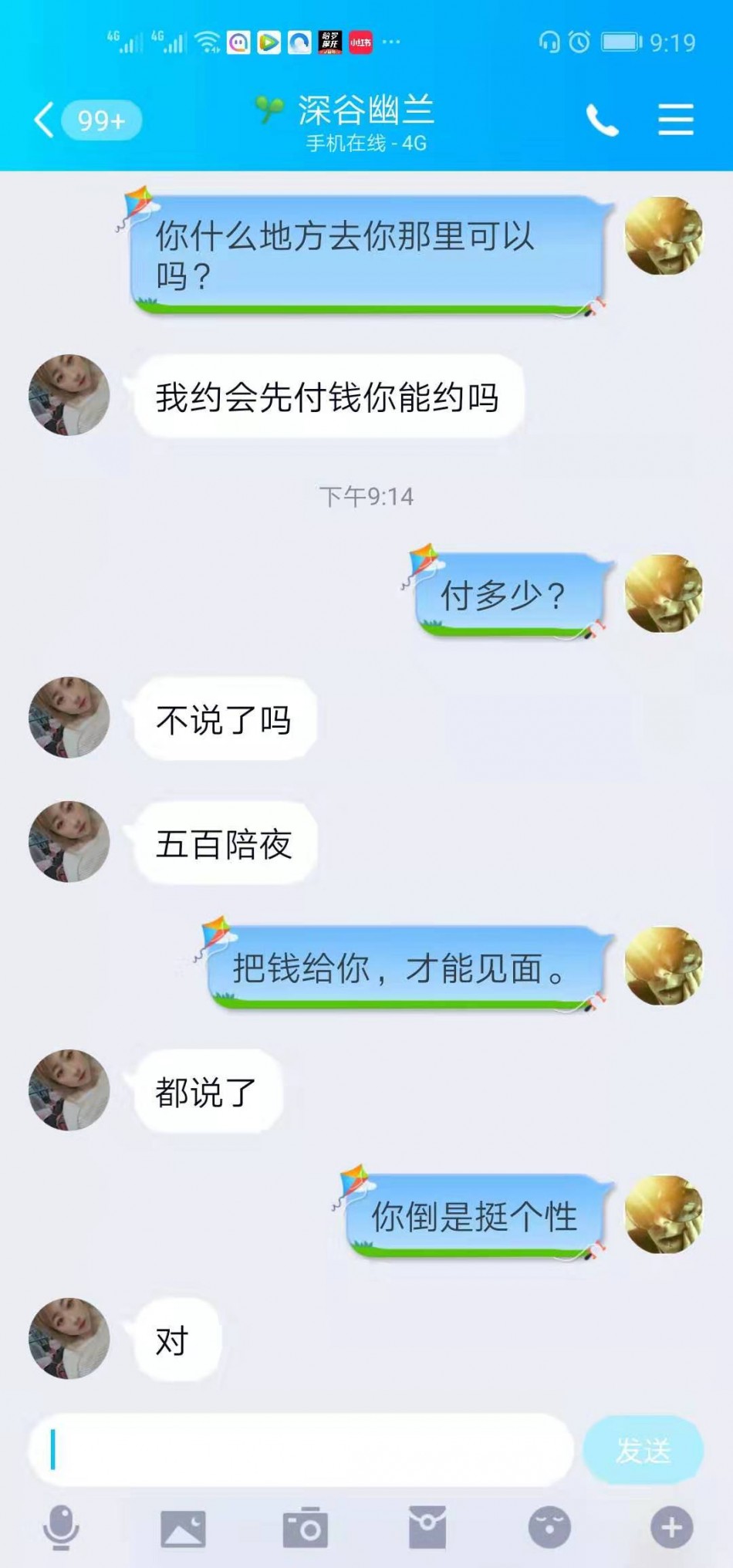Open the contact avatar beside 五百陪夜
This screenshot has height=1568, width=733.
[69, 841]
